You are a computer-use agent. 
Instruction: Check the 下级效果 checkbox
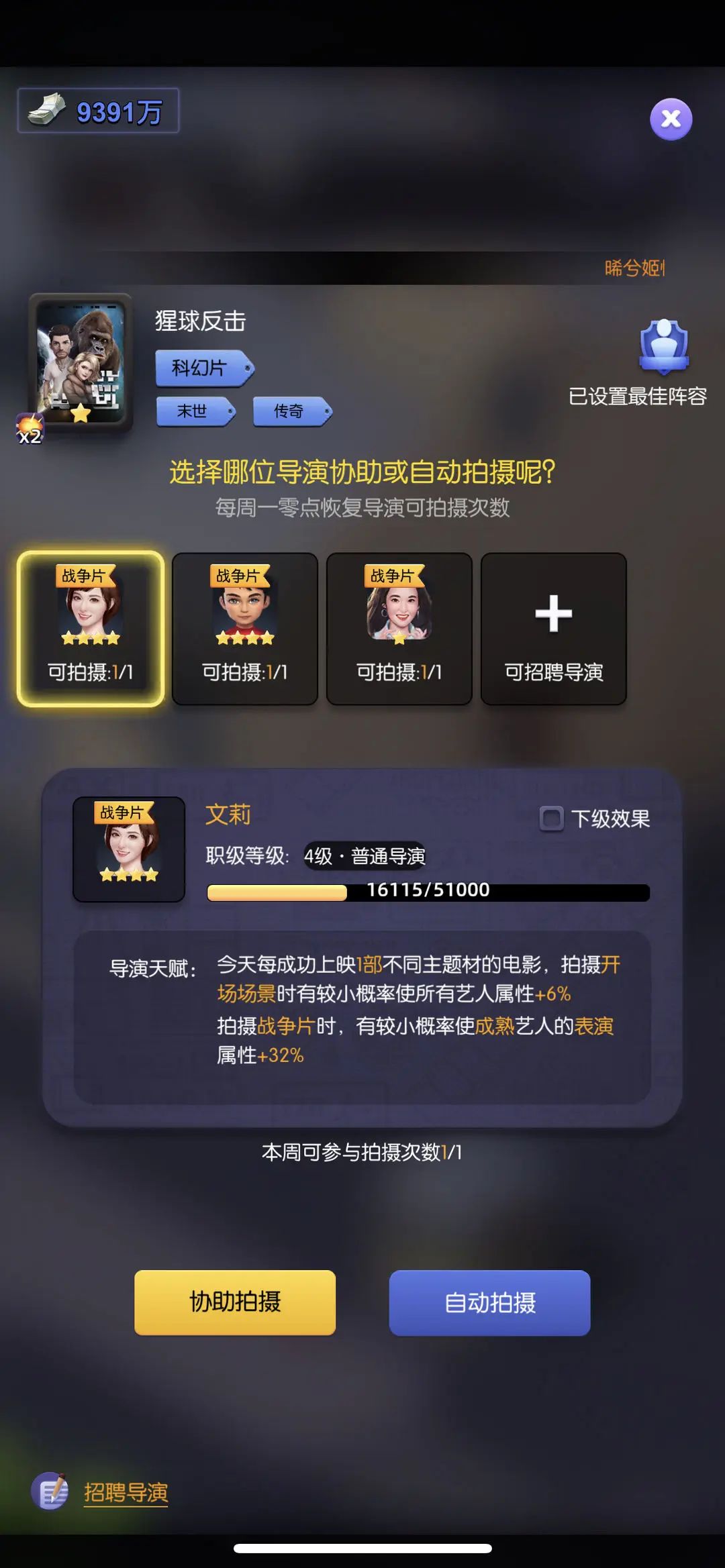click(552, 819)
